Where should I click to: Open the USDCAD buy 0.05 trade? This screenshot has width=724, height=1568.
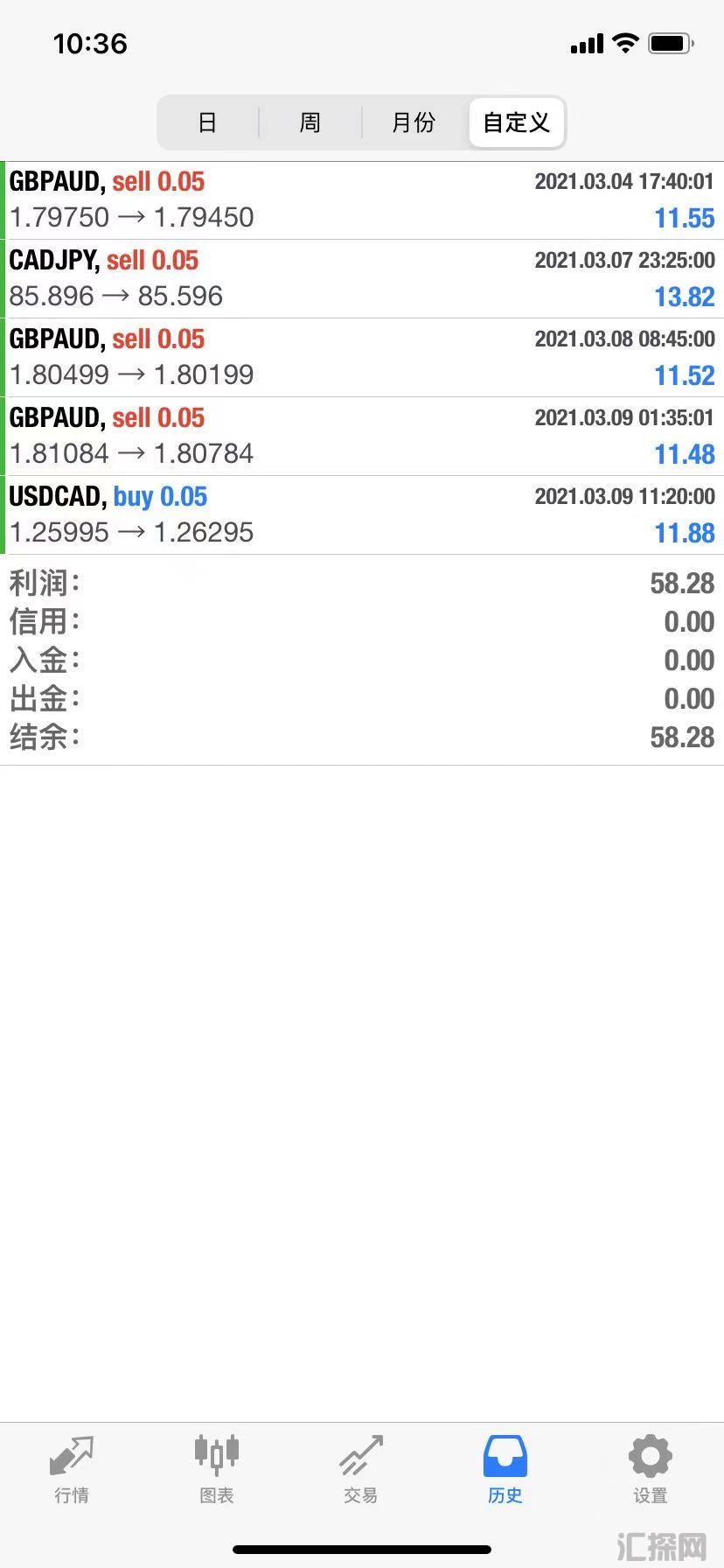[x=362, y=515]
